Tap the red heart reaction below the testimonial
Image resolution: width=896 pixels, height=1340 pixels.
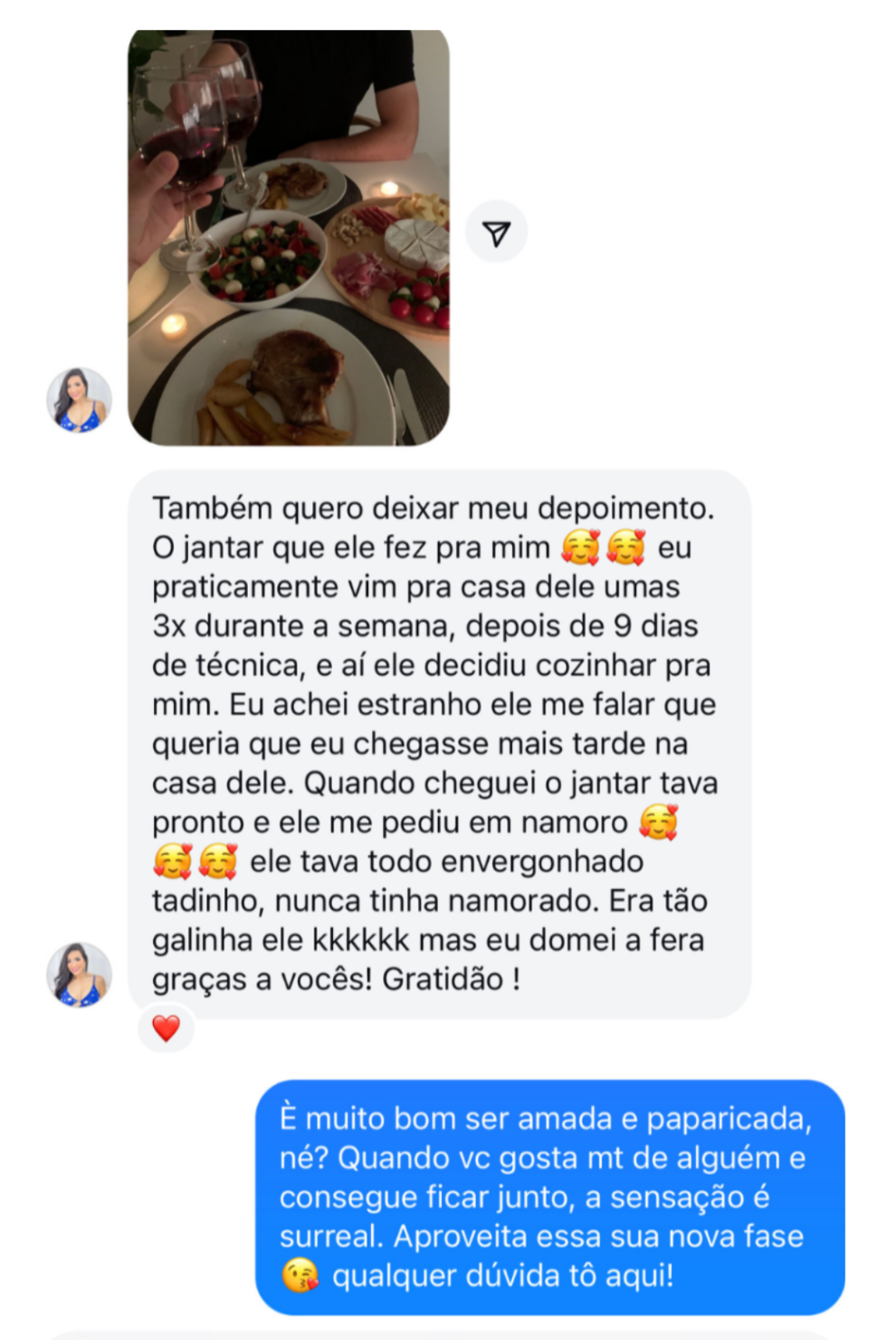(x=166, y=1029)
